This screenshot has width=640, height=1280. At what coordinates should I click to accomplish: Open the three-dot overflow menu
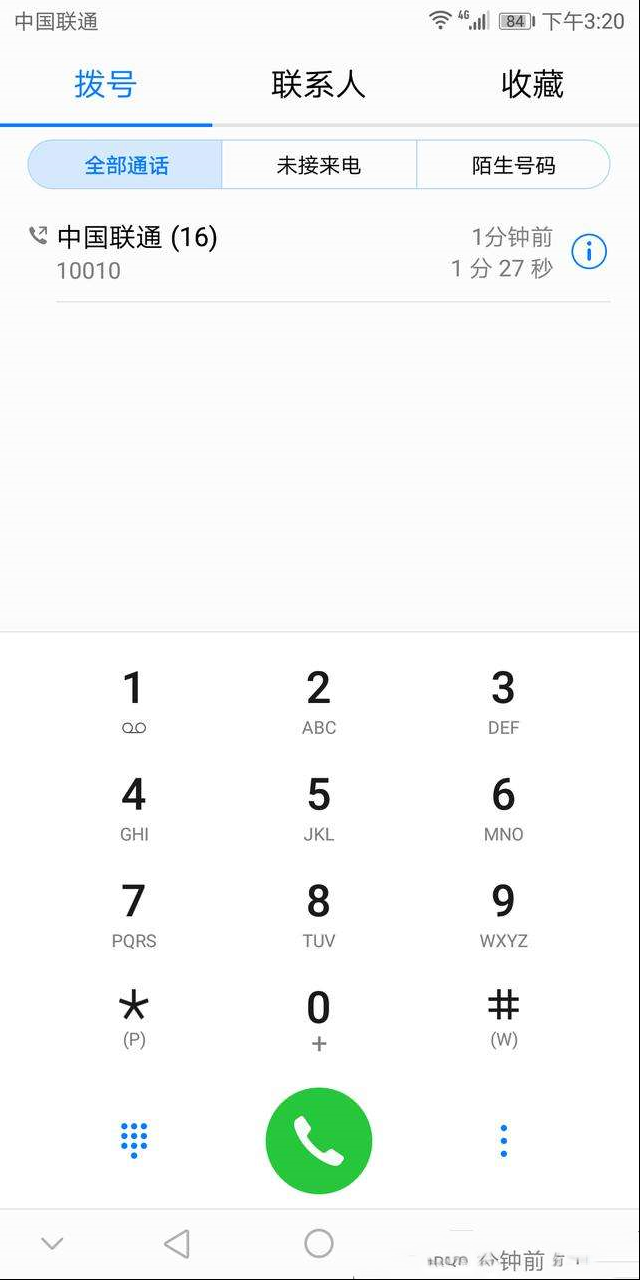[x=504, y=1140]
